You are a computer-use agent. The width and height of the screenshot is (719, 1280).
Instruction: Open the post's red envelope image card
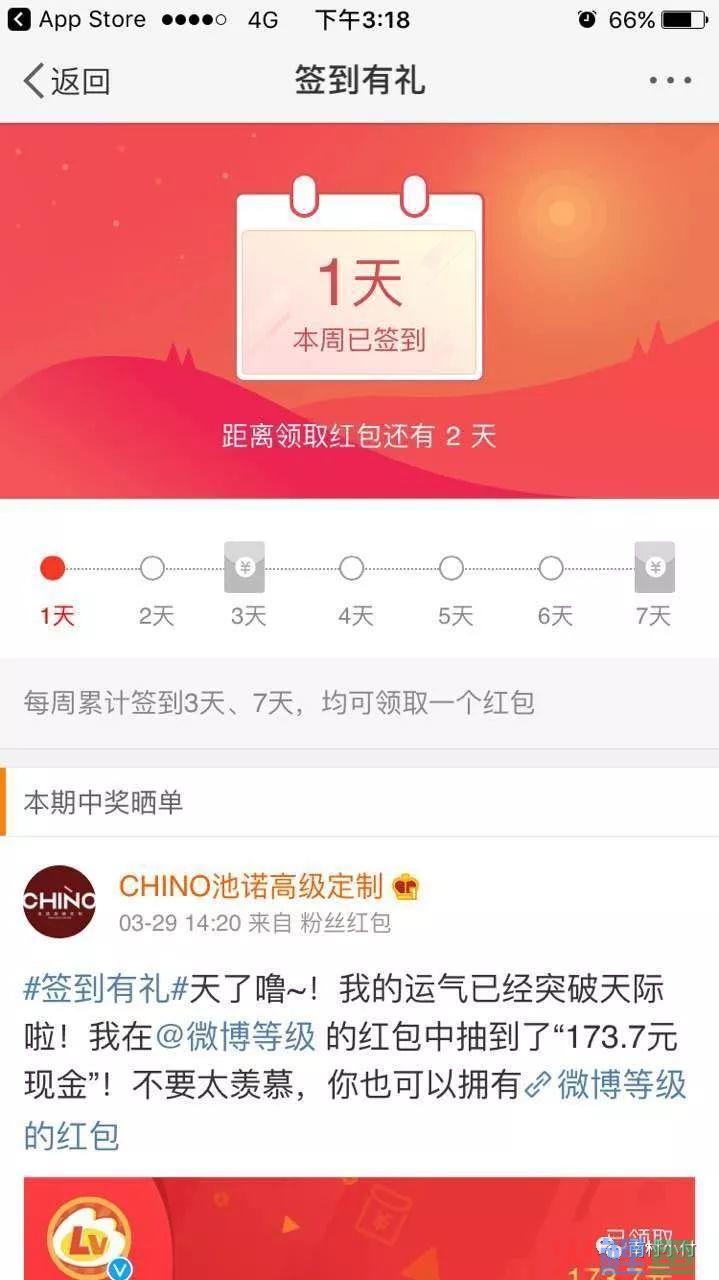pyautogui.click(x=359, y=1228)
